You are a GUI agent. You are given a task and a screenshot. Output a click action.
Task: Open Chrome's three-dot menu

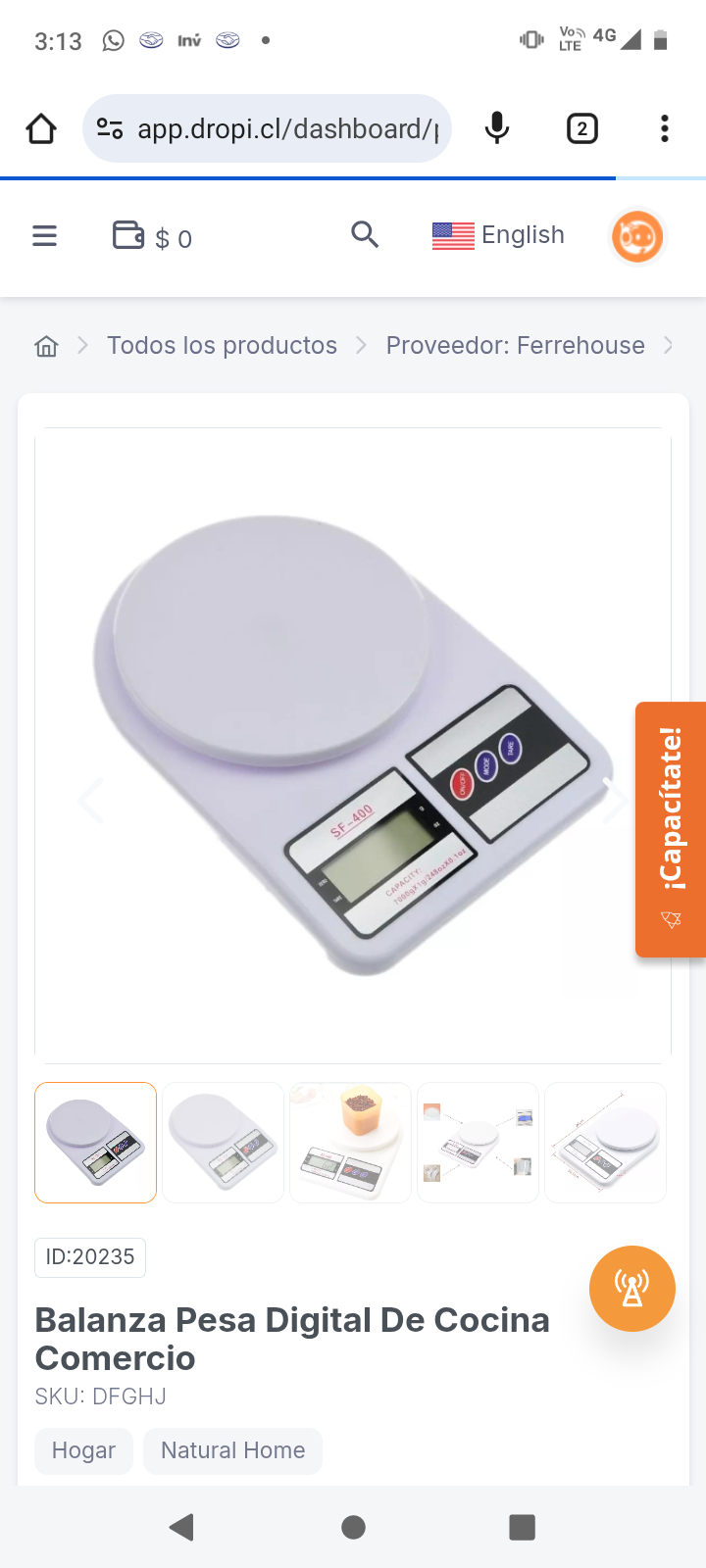(664, 127)
